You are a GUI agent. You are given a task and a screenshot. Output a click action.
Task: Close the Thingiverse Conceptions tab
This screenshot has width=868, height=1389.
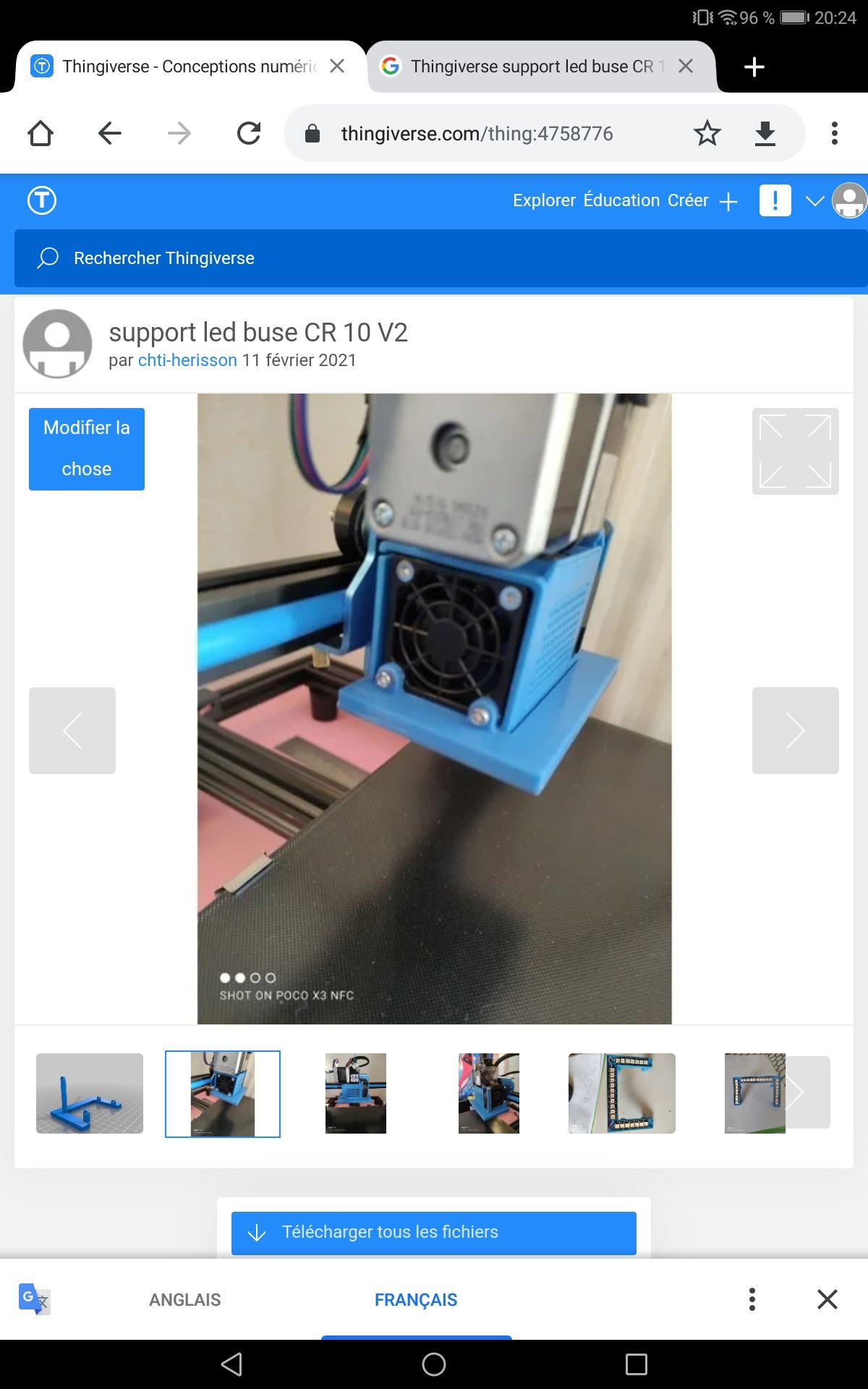(337, 67)
